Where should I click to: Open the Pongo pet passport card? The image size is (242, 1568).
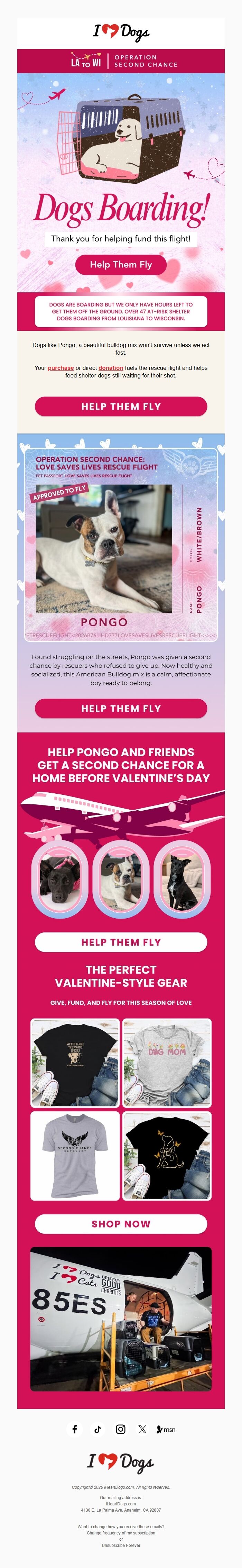pos(120,545)
